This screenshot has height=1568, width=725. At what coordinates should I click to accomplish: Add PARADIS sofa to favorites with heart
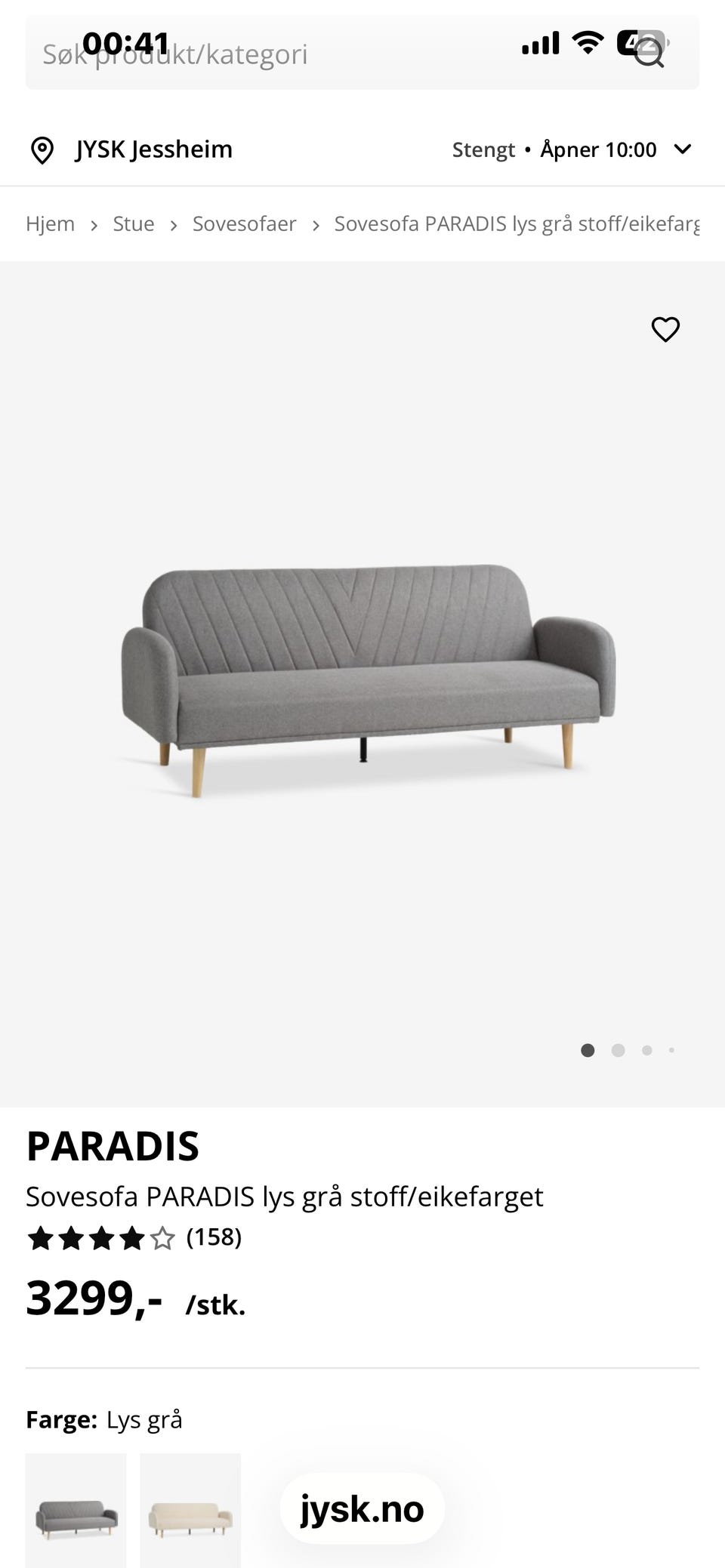click(x=665, y=329)
